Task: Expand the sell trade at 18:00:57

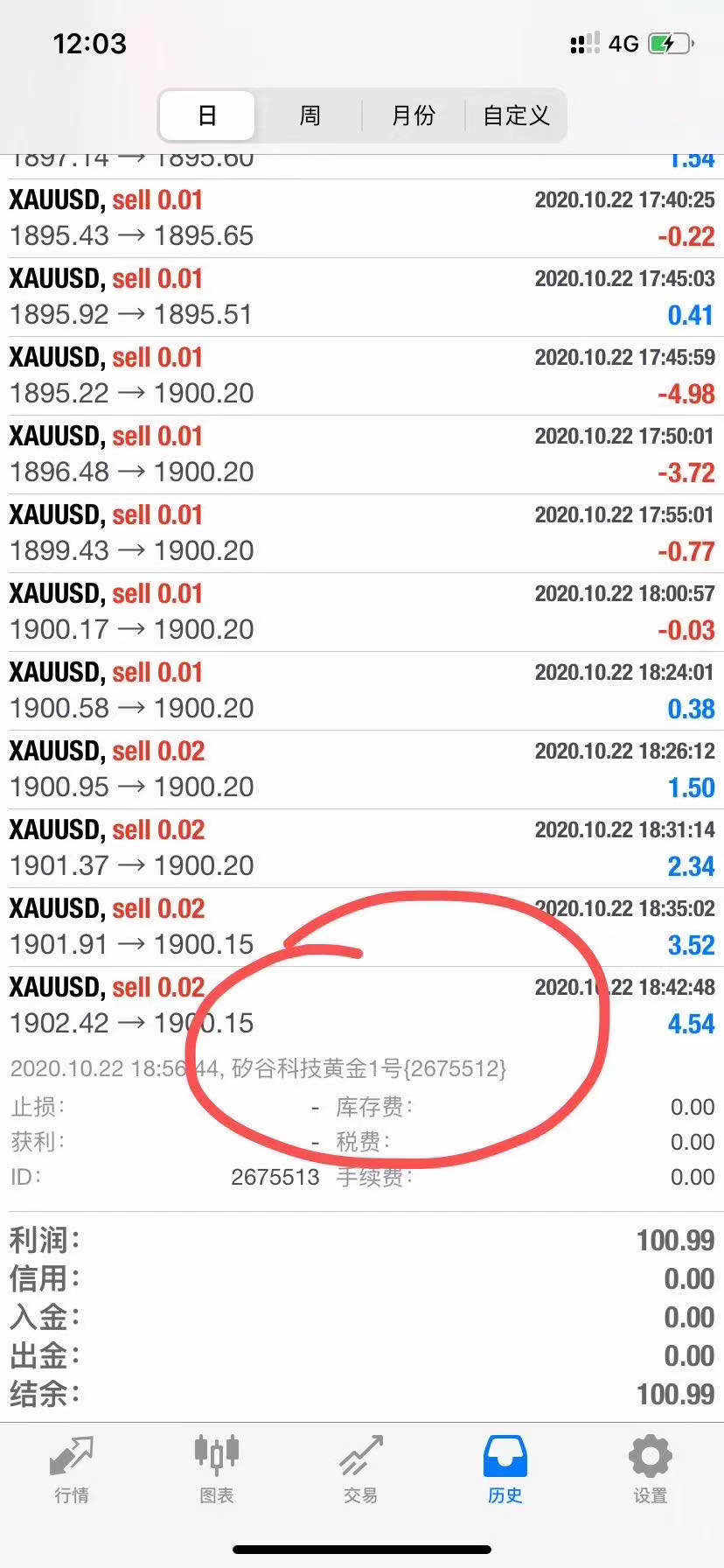Action: coord(362,612)
